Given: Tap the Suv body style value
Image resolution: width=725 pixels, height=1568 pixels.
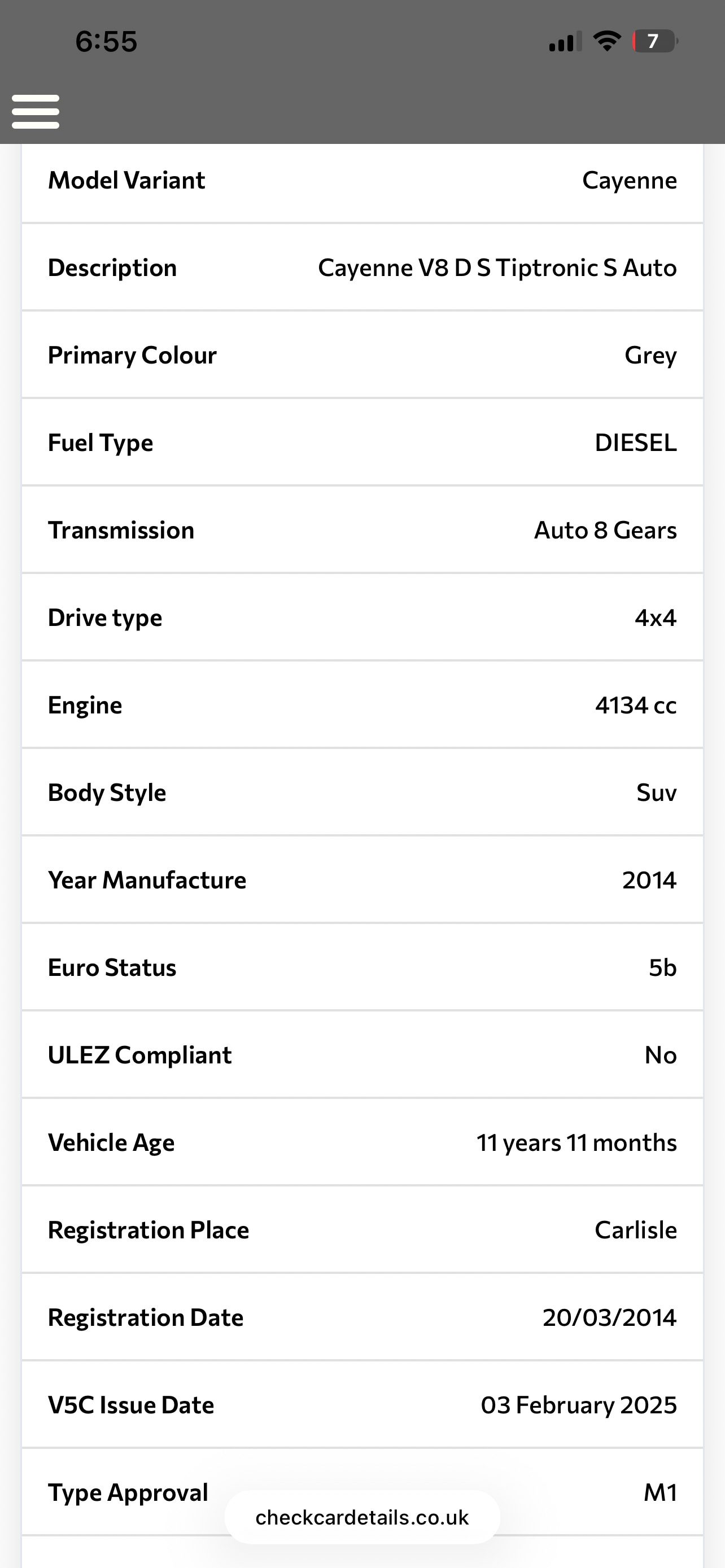Looking at the screenshot, I should tap(656, 792).
